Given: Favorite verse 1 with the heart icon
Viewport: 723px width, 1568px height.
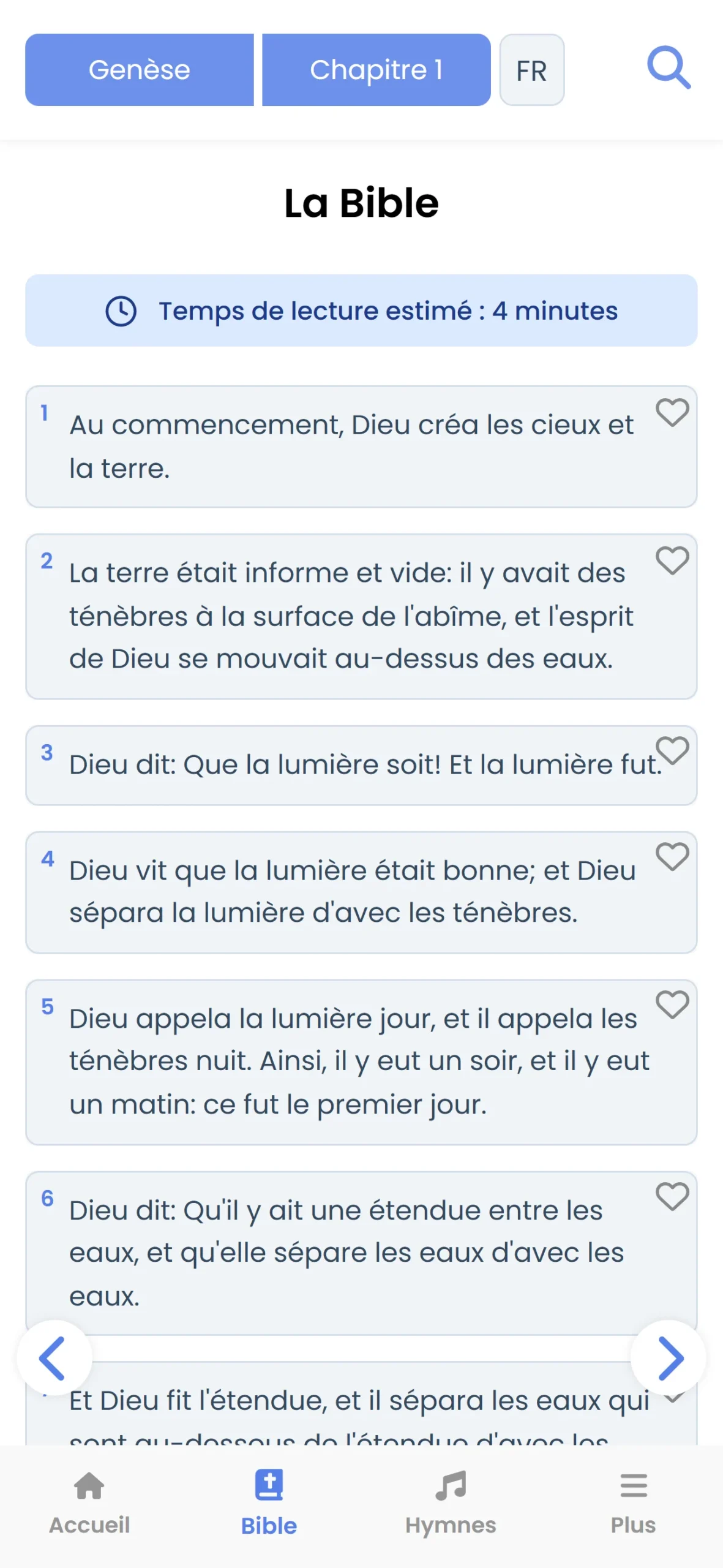Looking at the screenshot, I should point(672,412).
